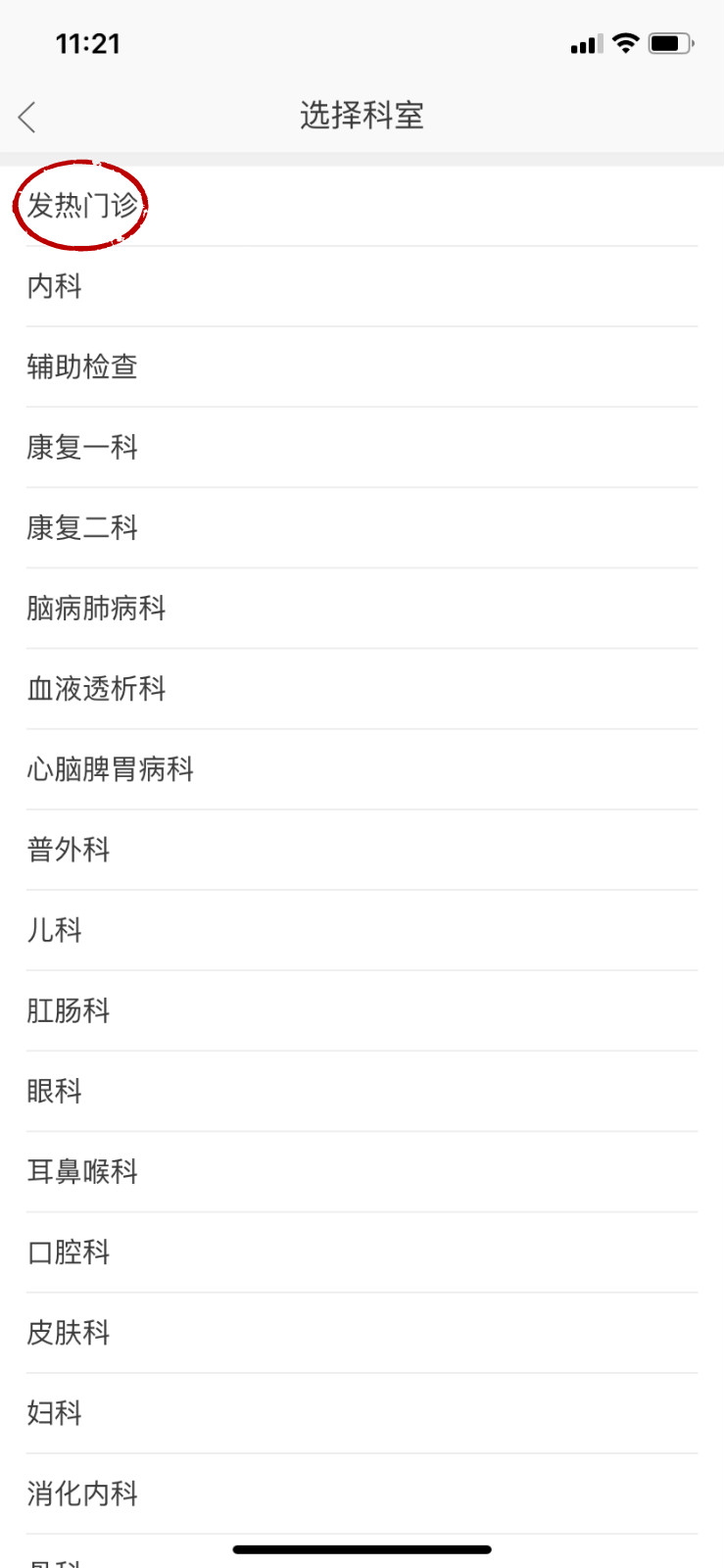
Task: Choose 辅助检查 from the list
Action: (x=362, y=367)
